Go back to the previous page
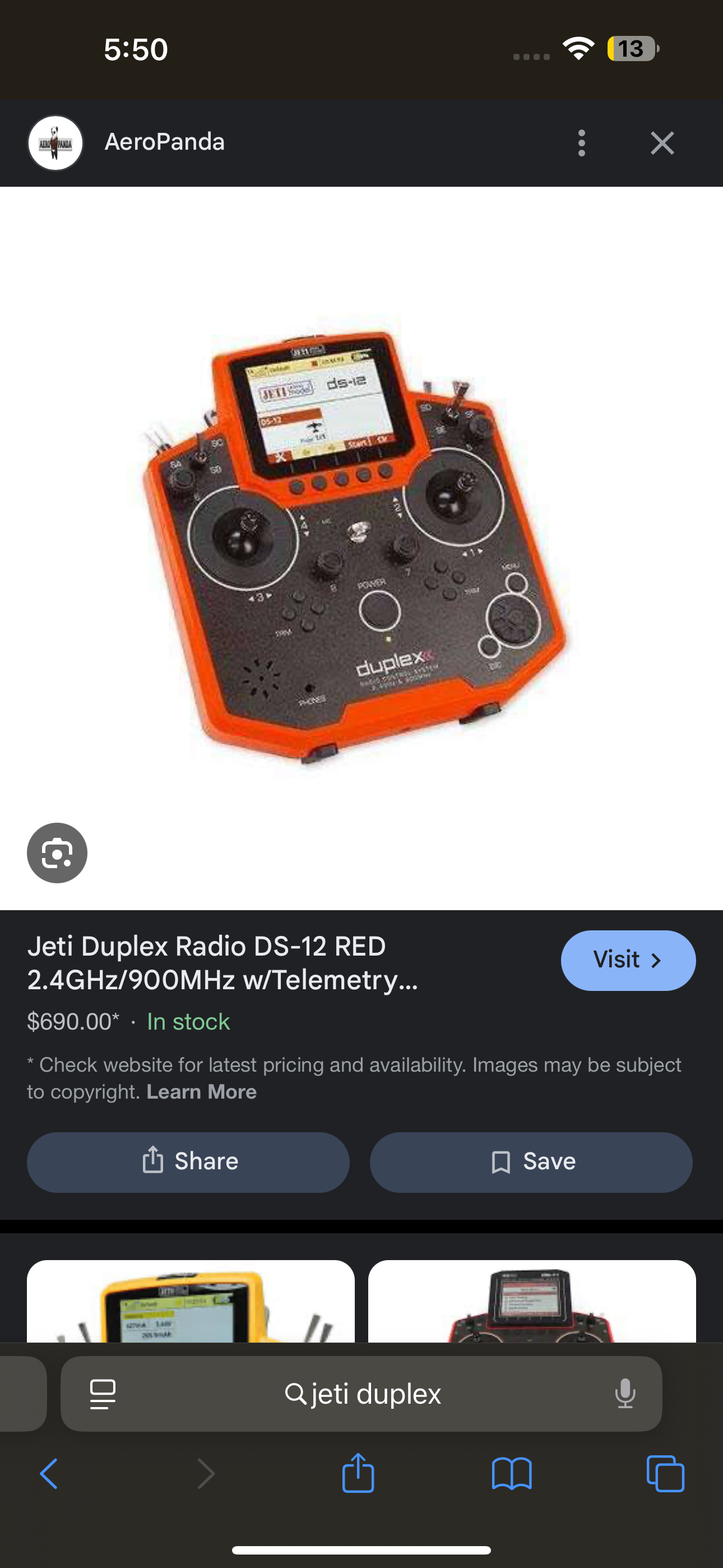The height and width of the screenshot is (1568, 723). coord(49,1474)
